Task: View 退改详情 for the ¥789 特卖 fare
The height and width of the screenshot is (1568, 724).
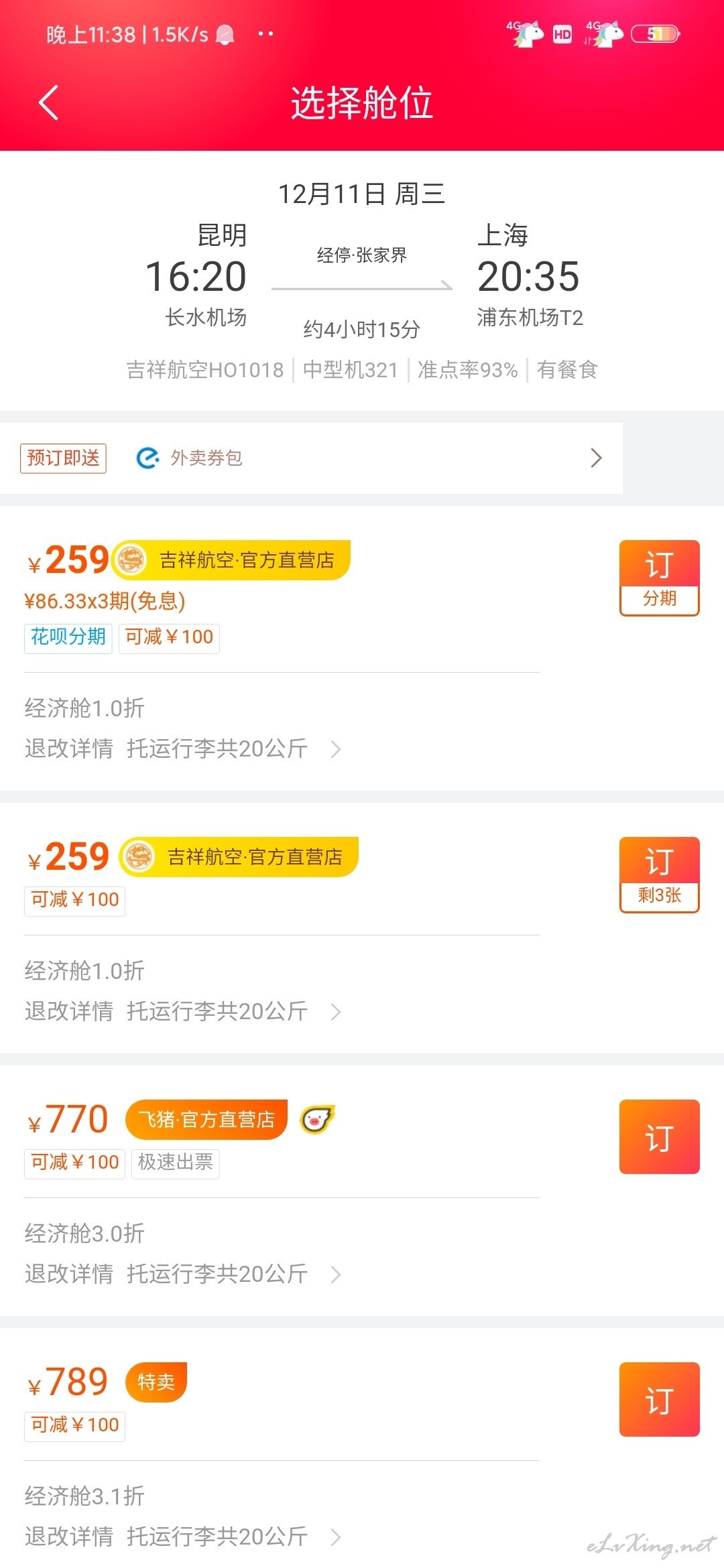Action: [x=69, y=1537]
